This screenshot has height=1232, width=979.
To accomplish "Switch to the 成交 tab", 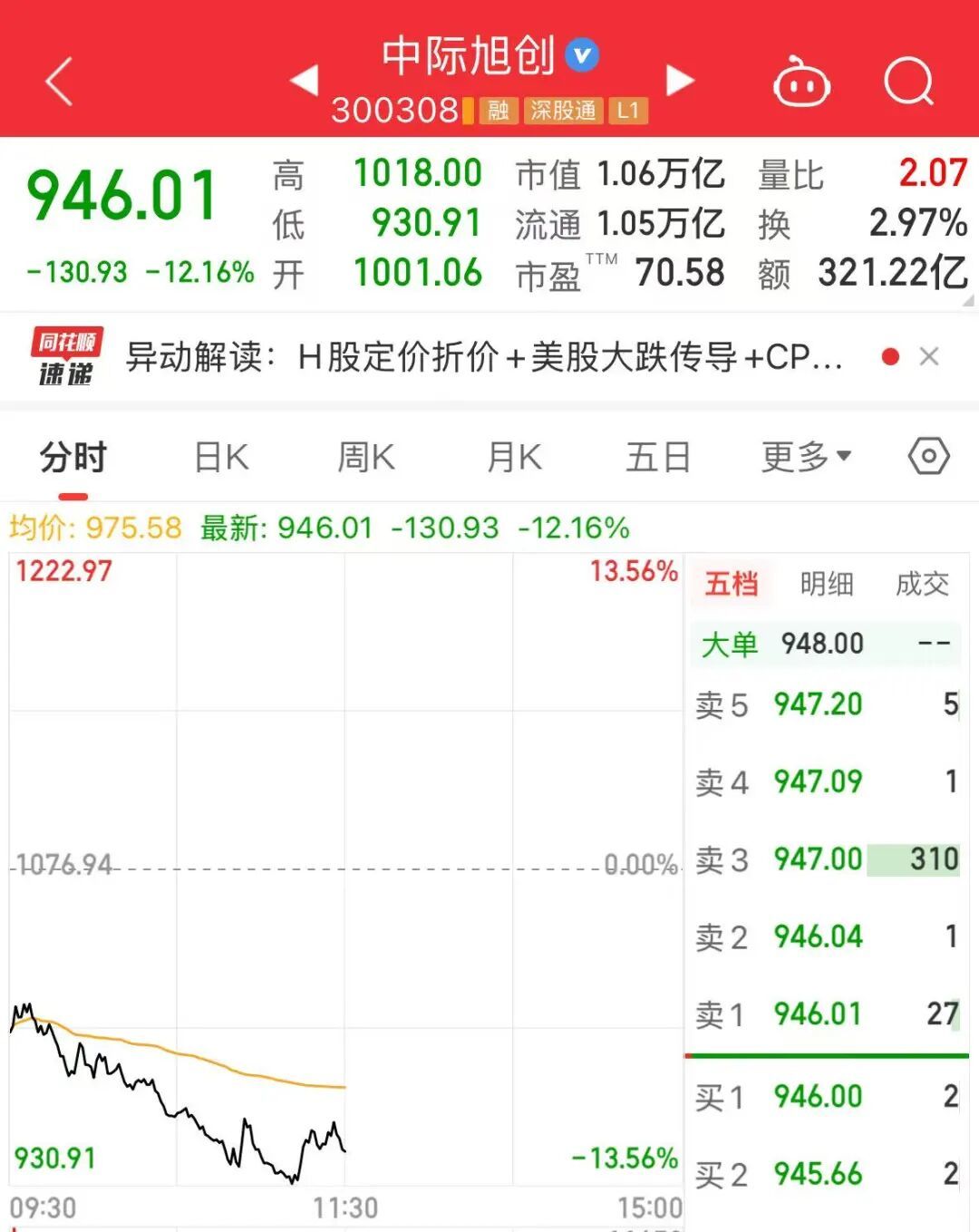I will pos(922,583).
